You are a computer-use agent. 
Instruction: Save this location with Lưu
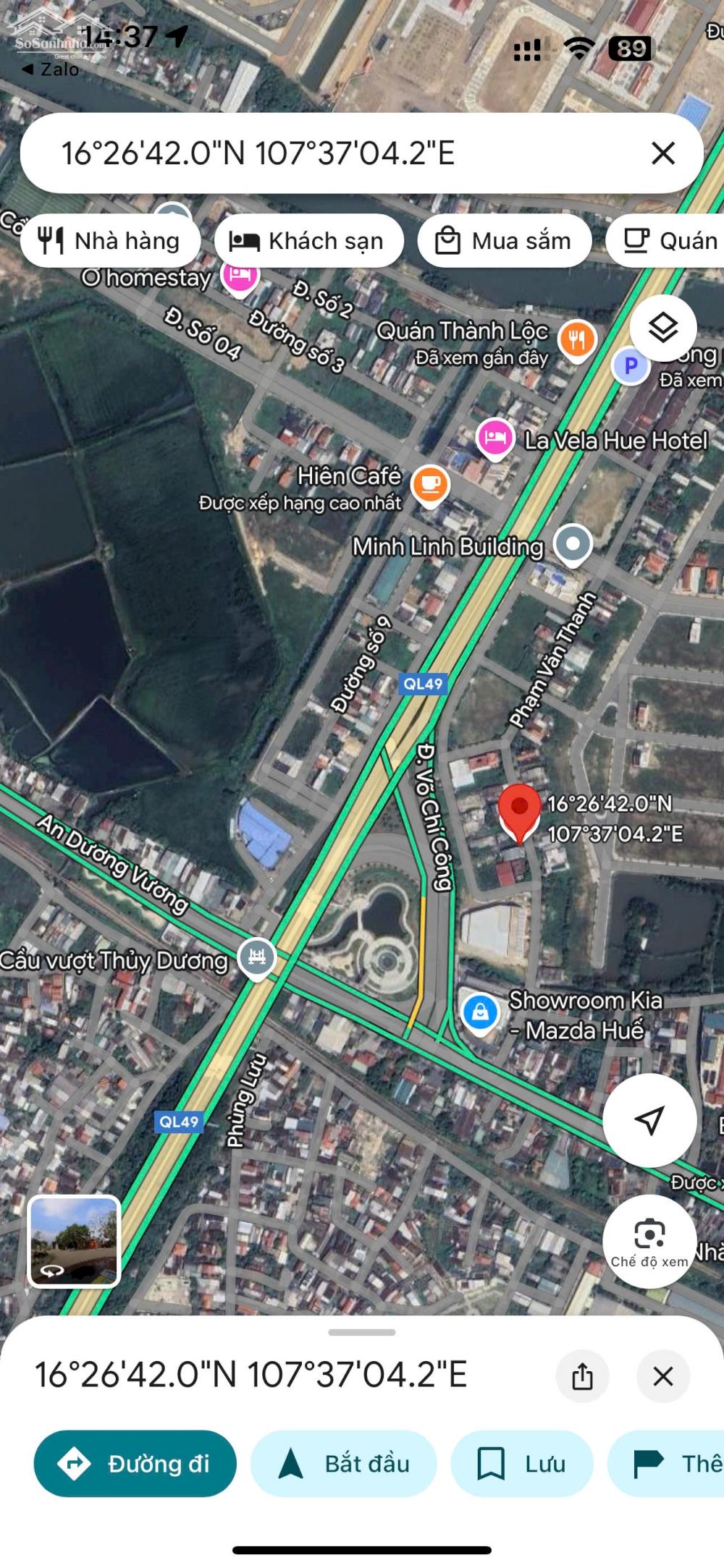tap(522, 1463)
